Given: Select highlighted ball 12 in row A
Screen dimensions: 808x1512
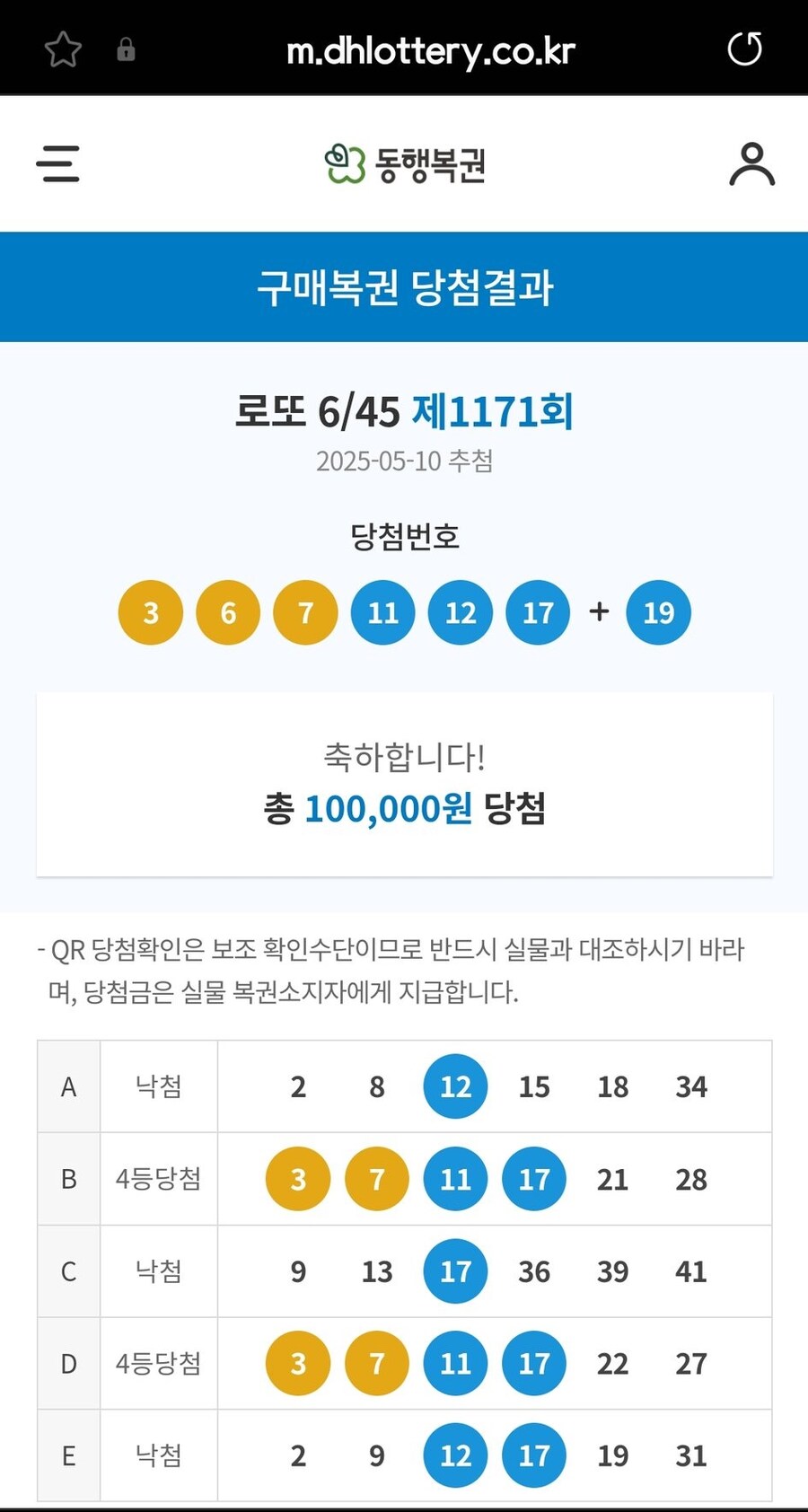Looking at the screenshot, I should [455, 1086].
